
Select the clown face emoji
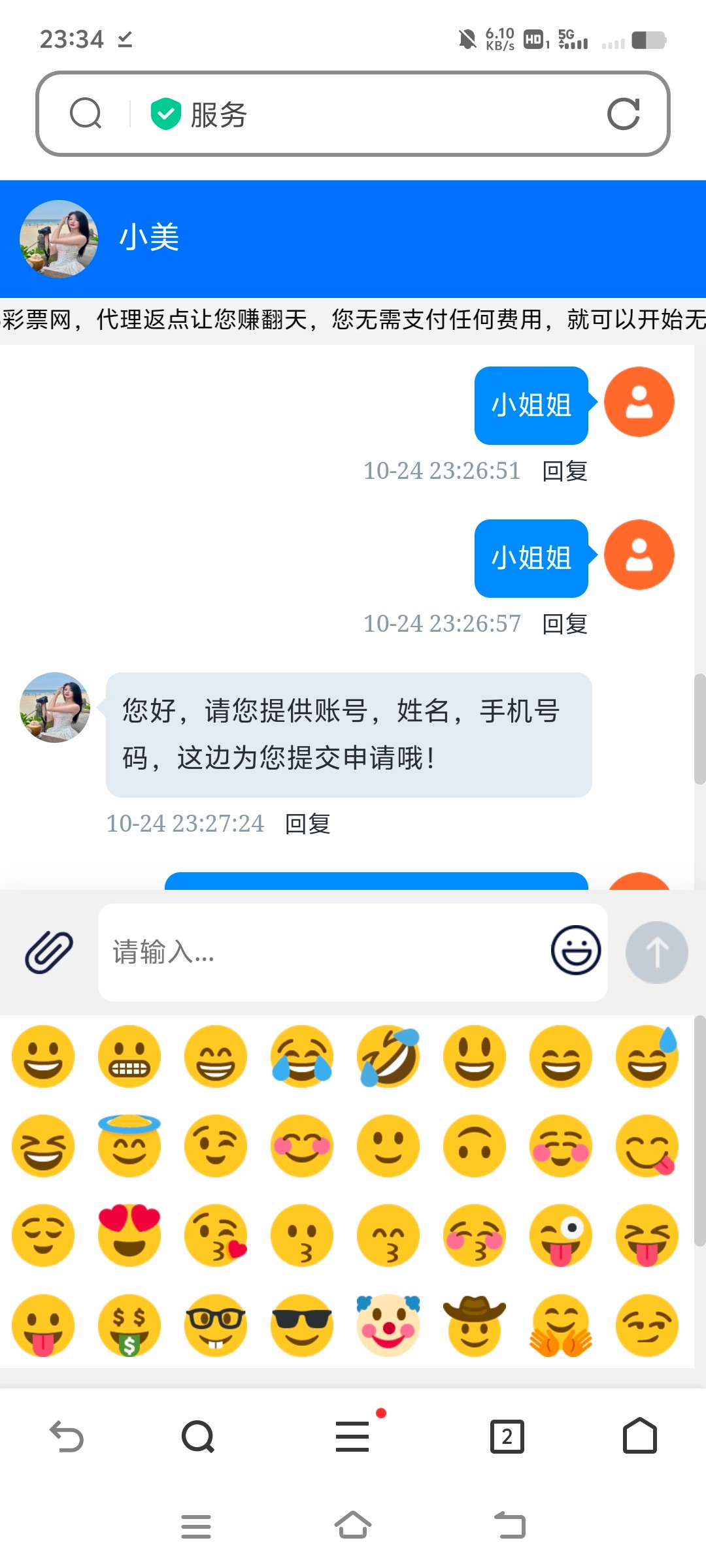(x=388, y=1325)
